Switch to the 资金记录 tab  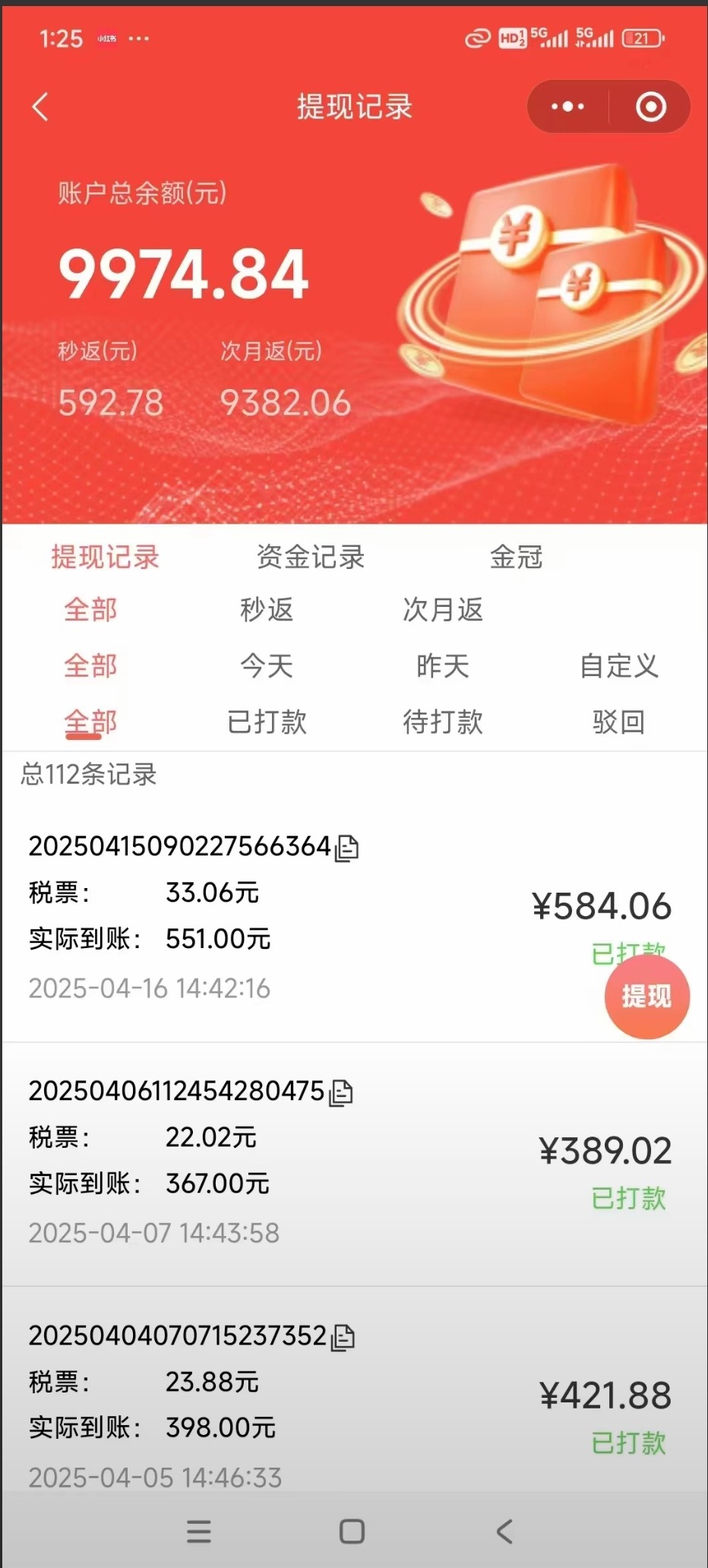[x=310, y=557]
